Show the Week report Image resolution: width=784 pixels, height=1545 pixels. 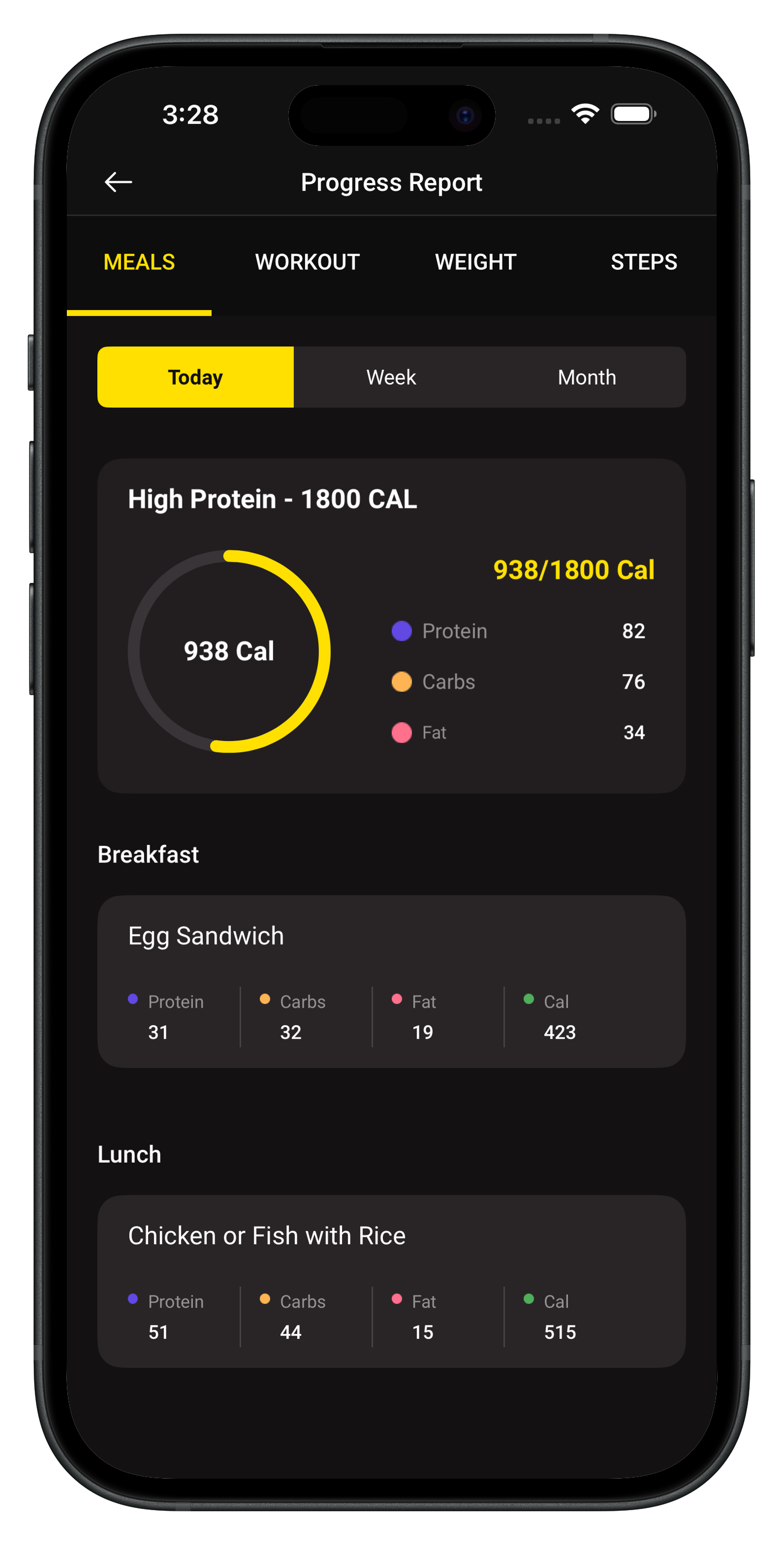point(391,377)
